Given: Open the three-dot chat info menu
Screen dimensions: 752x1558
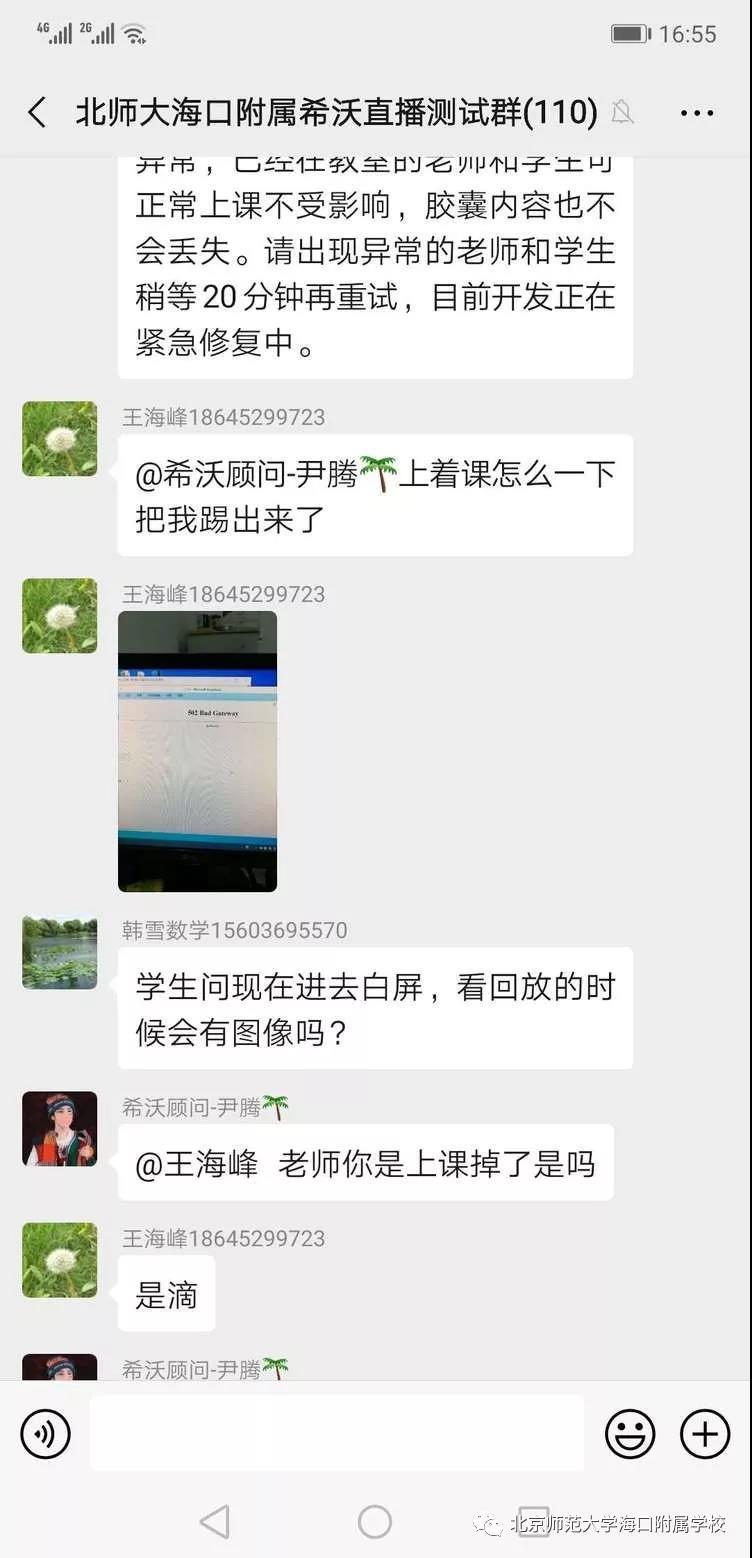Looking at the screenshot, I should [697, 113].
